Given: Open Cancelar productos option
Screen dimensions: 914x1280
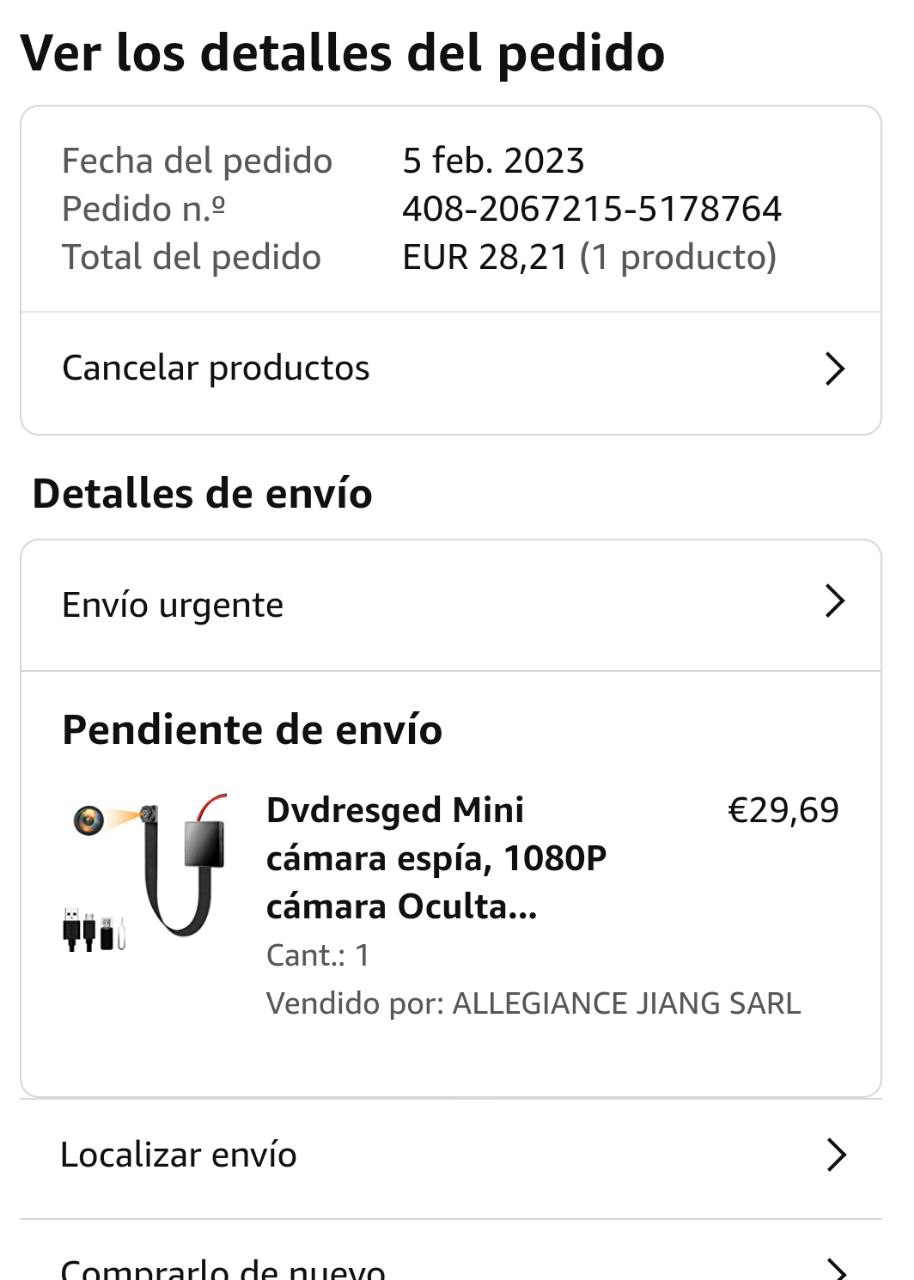Looking at the screenshot, I should click(x=450, y=369).
